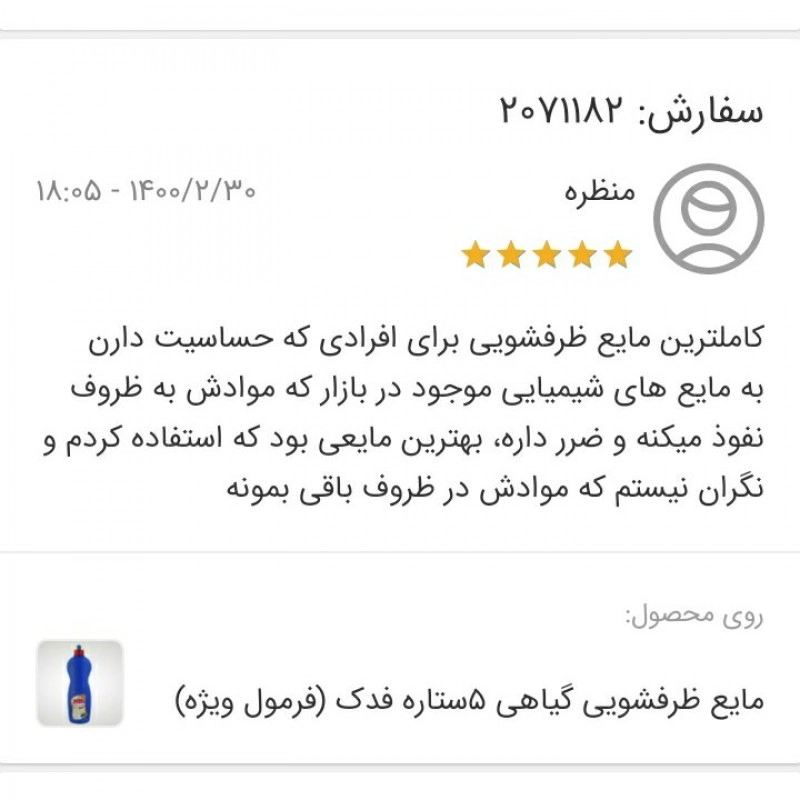The width and height of the screenshot is (800, 800).
Task: Open reviewer منظره's profile avatar
Action: click(708, 218)
